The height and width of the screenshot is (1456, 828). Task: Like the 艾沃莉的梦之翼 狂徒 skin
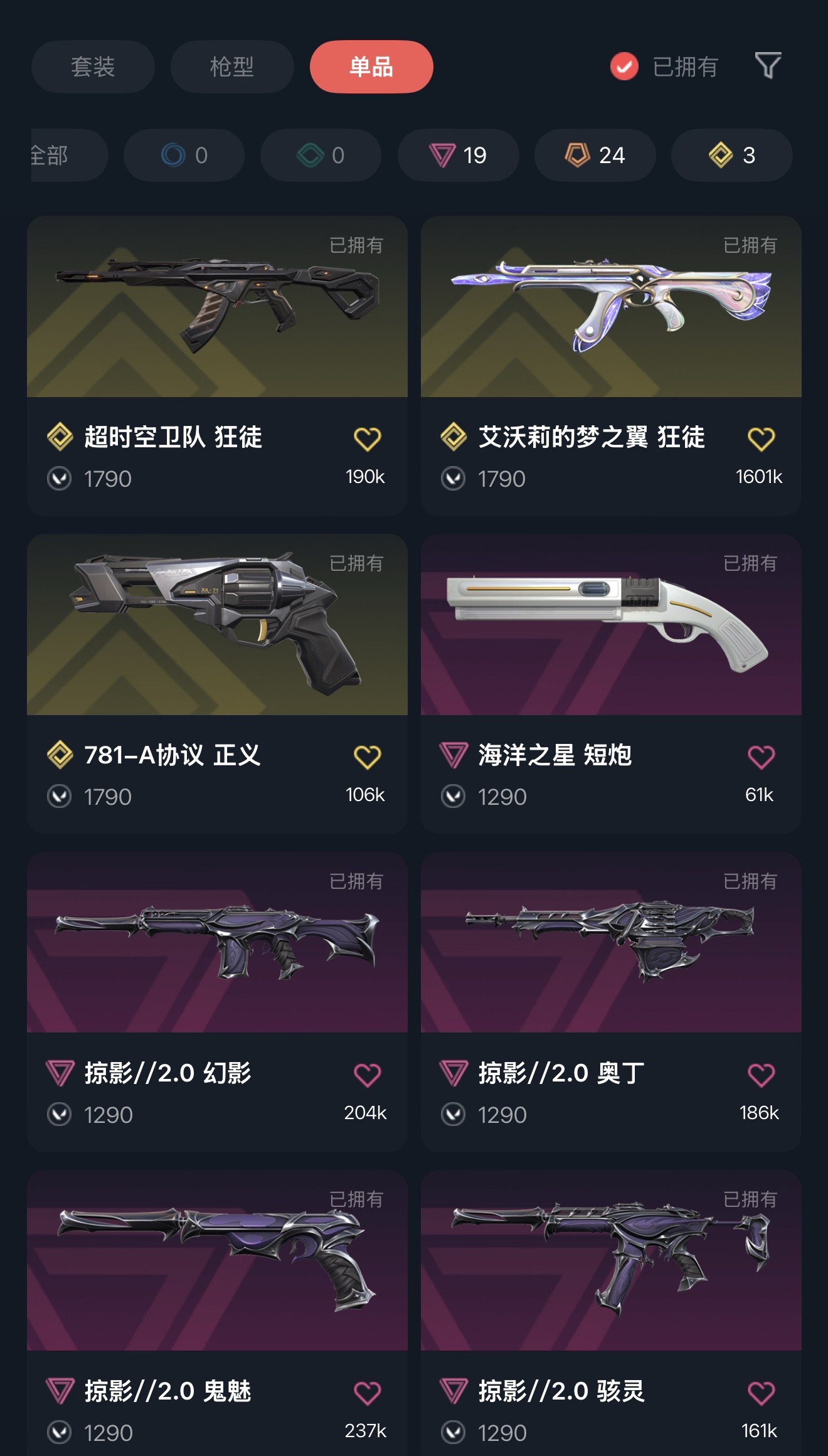tap(761, 438)
